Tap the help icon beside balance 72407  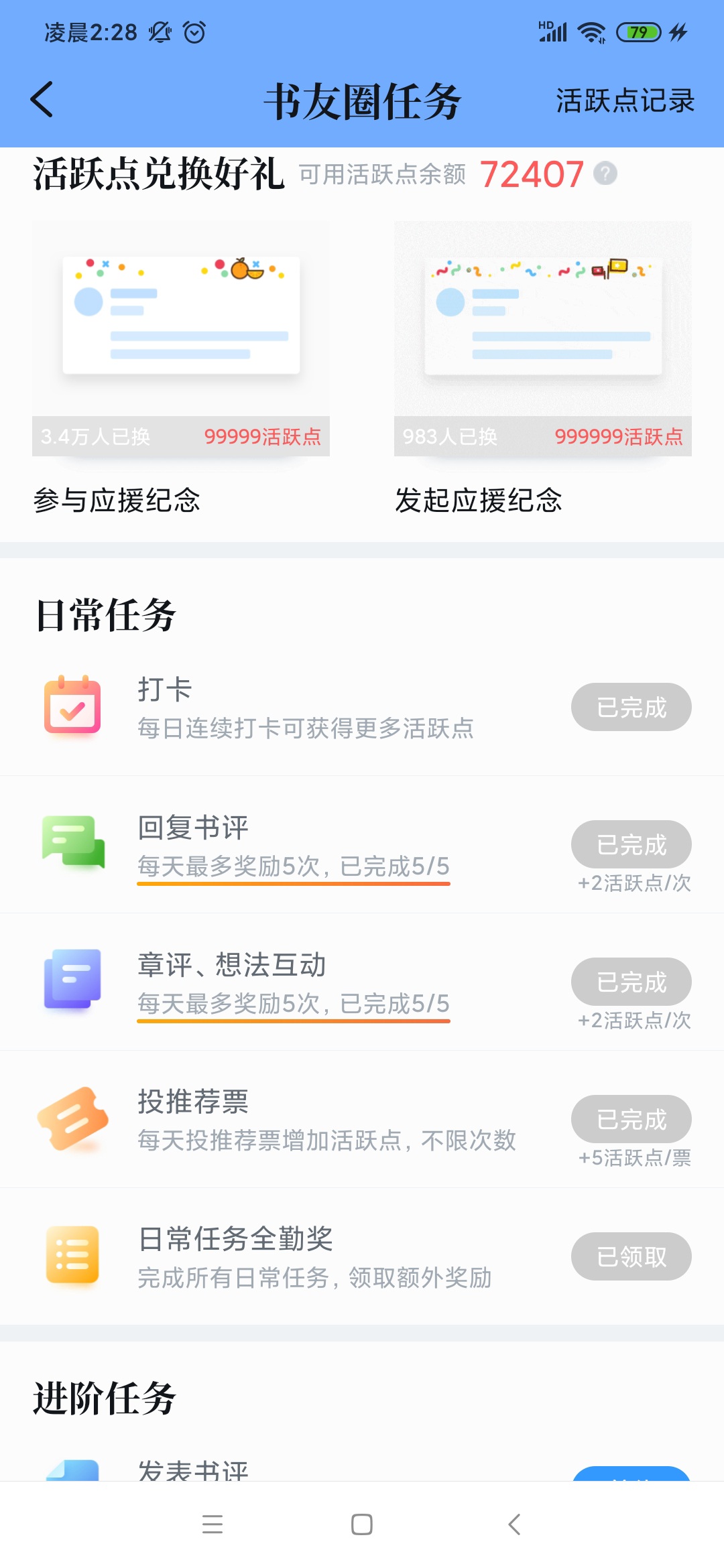605,174
